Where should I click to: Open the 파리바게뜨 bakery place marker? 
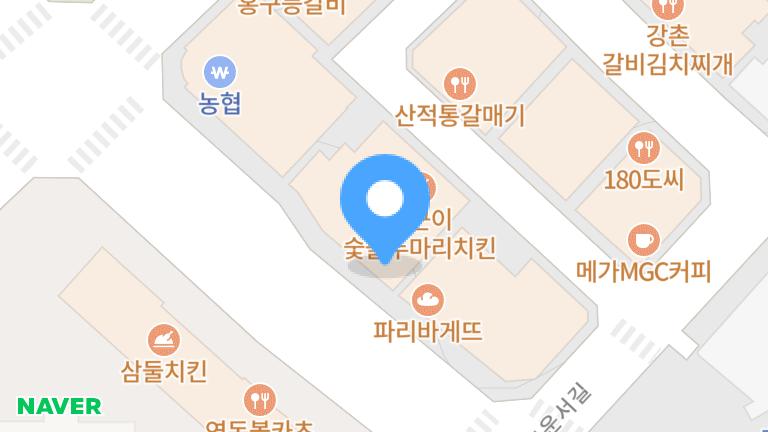tap(428, 298)
